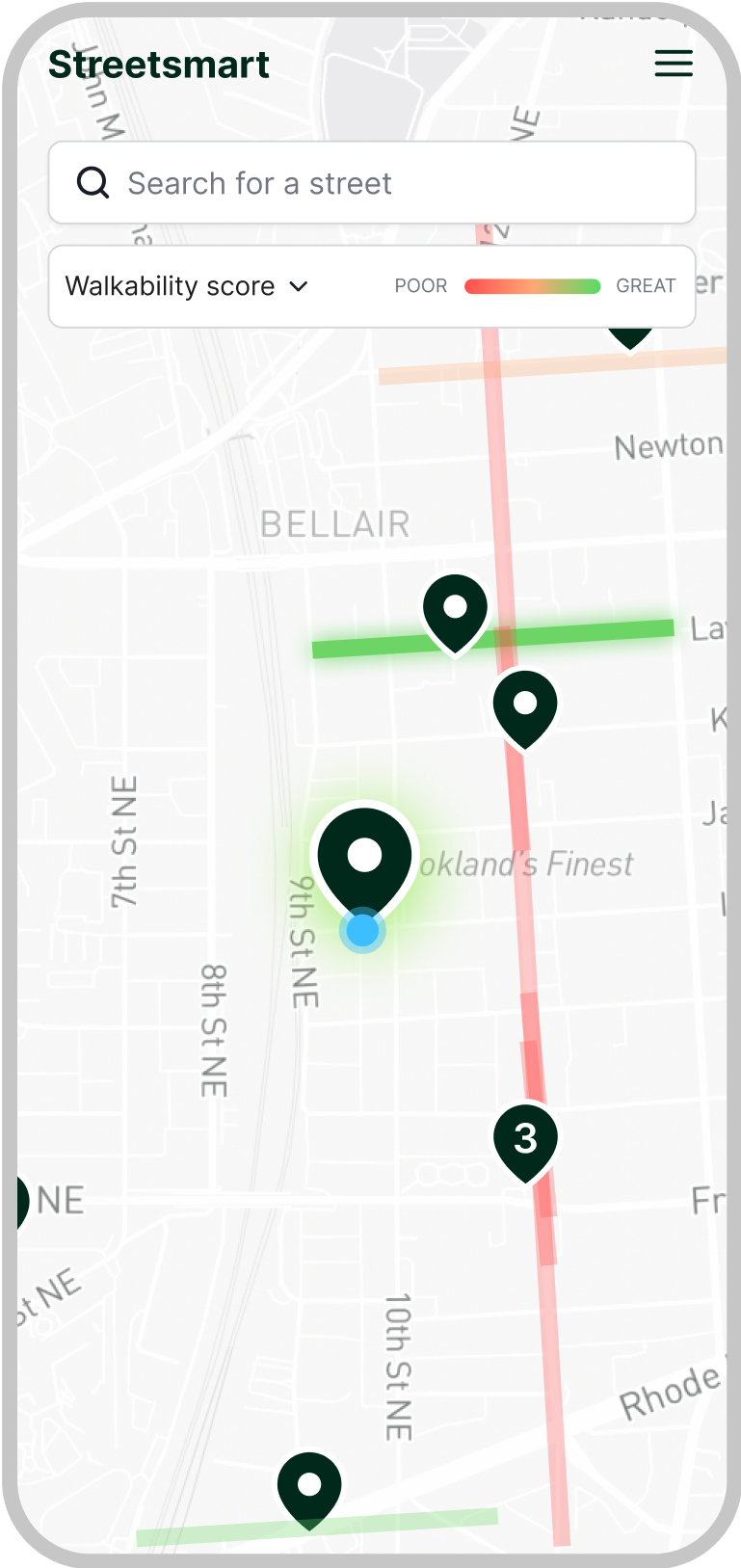
Task: Open the hamburger menu
Action: pos(674,64)
